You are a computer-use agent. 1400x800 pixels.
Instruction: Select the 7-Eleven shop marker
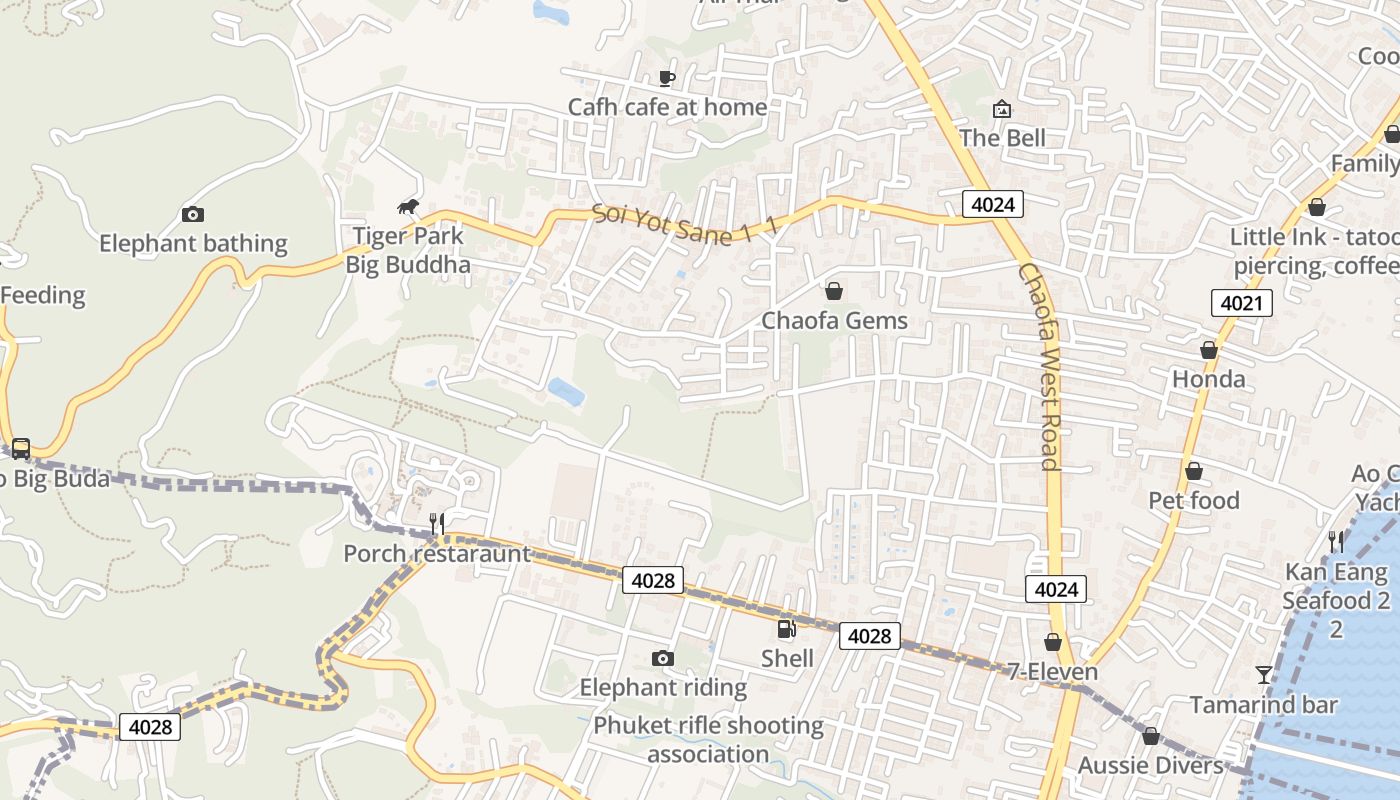1052,642
